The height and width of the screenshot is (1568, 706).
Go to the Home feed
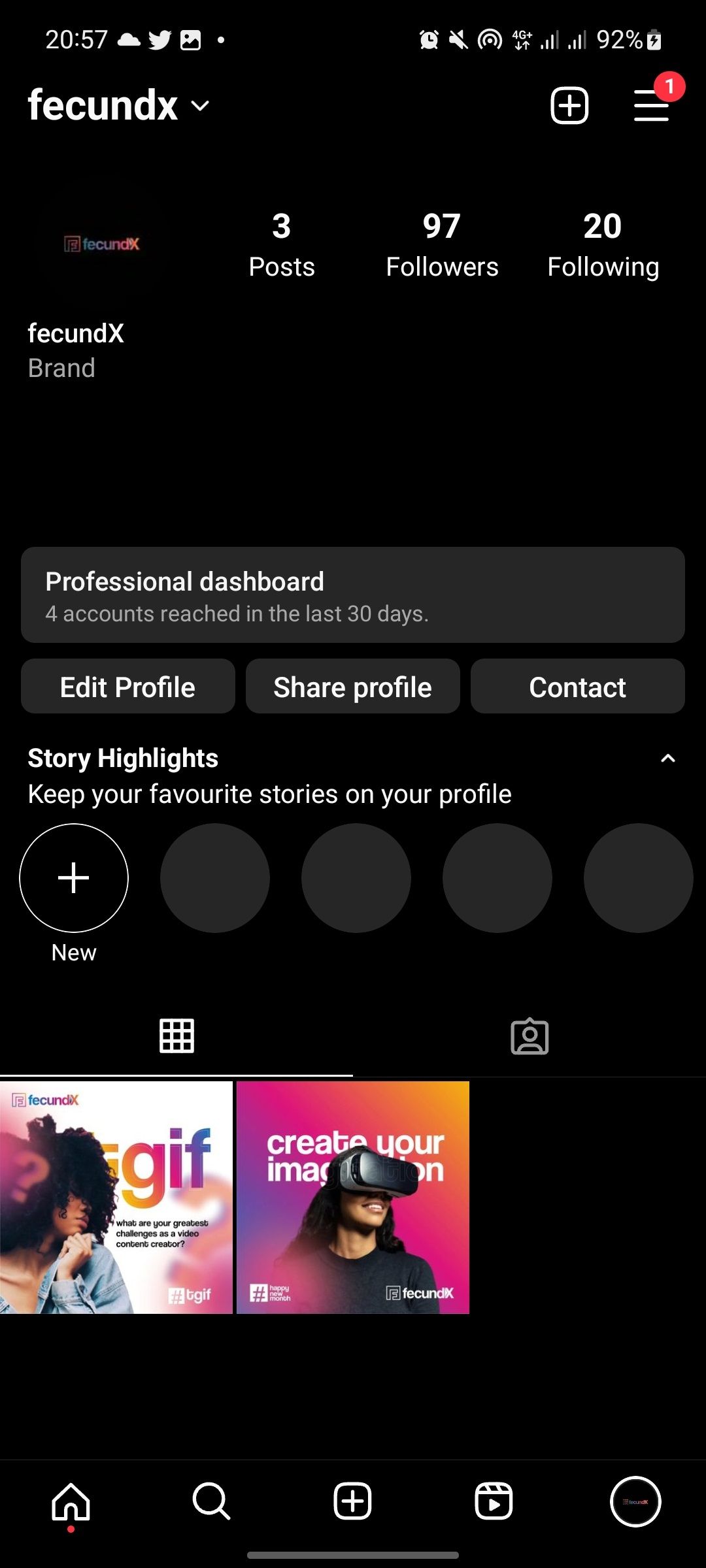71,1501
